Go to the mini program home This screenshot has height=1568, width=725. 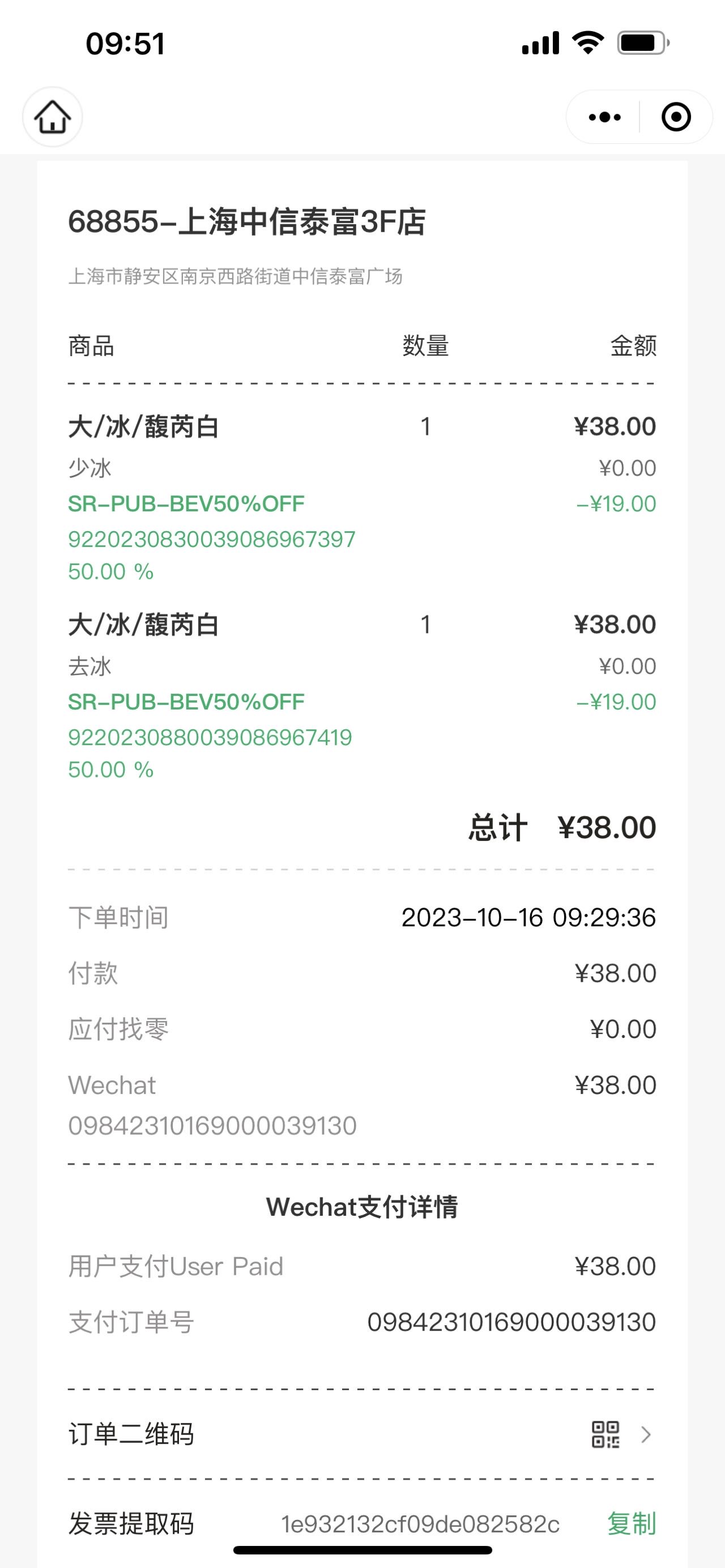pos(52,117)
